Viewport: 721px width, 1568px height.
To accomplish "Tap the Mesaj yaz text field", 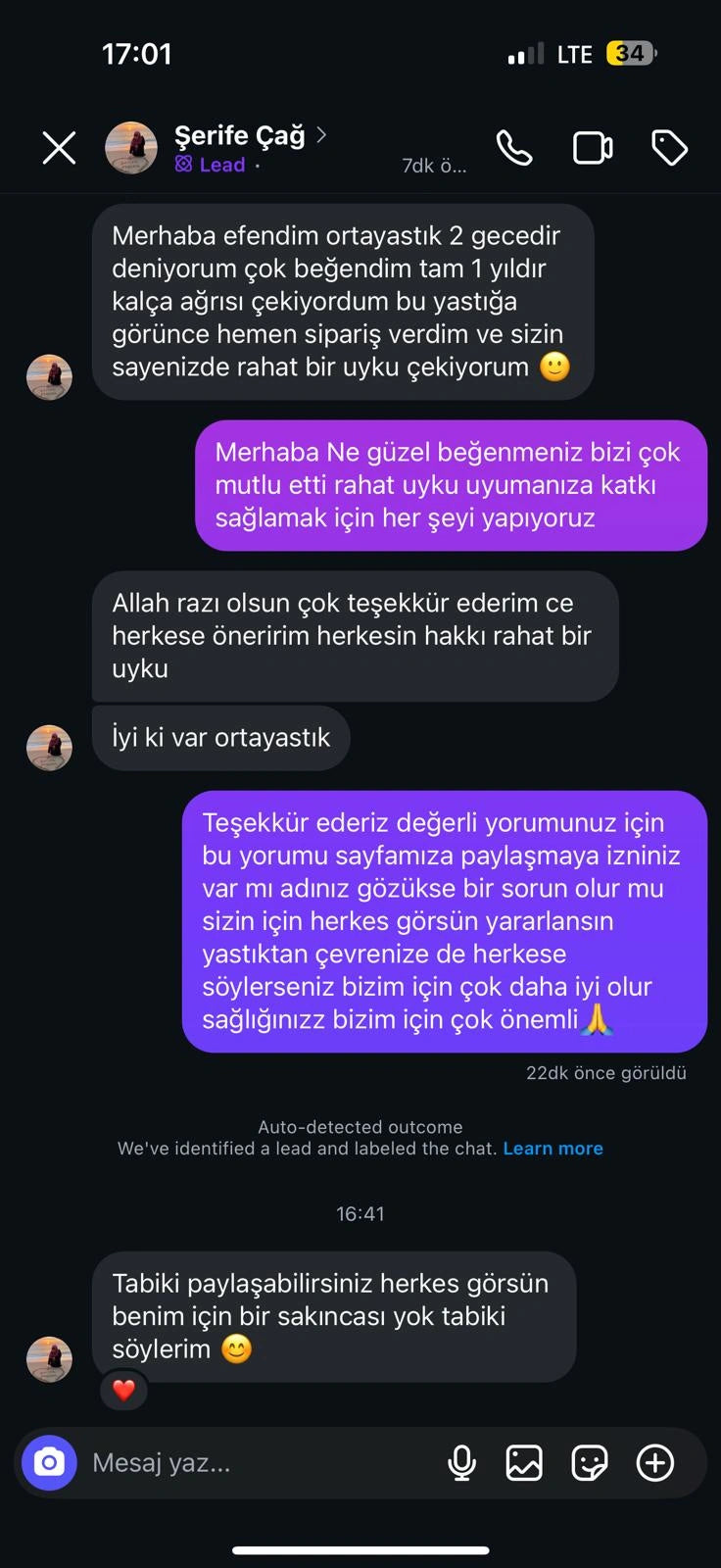I will pos(255,1462).
